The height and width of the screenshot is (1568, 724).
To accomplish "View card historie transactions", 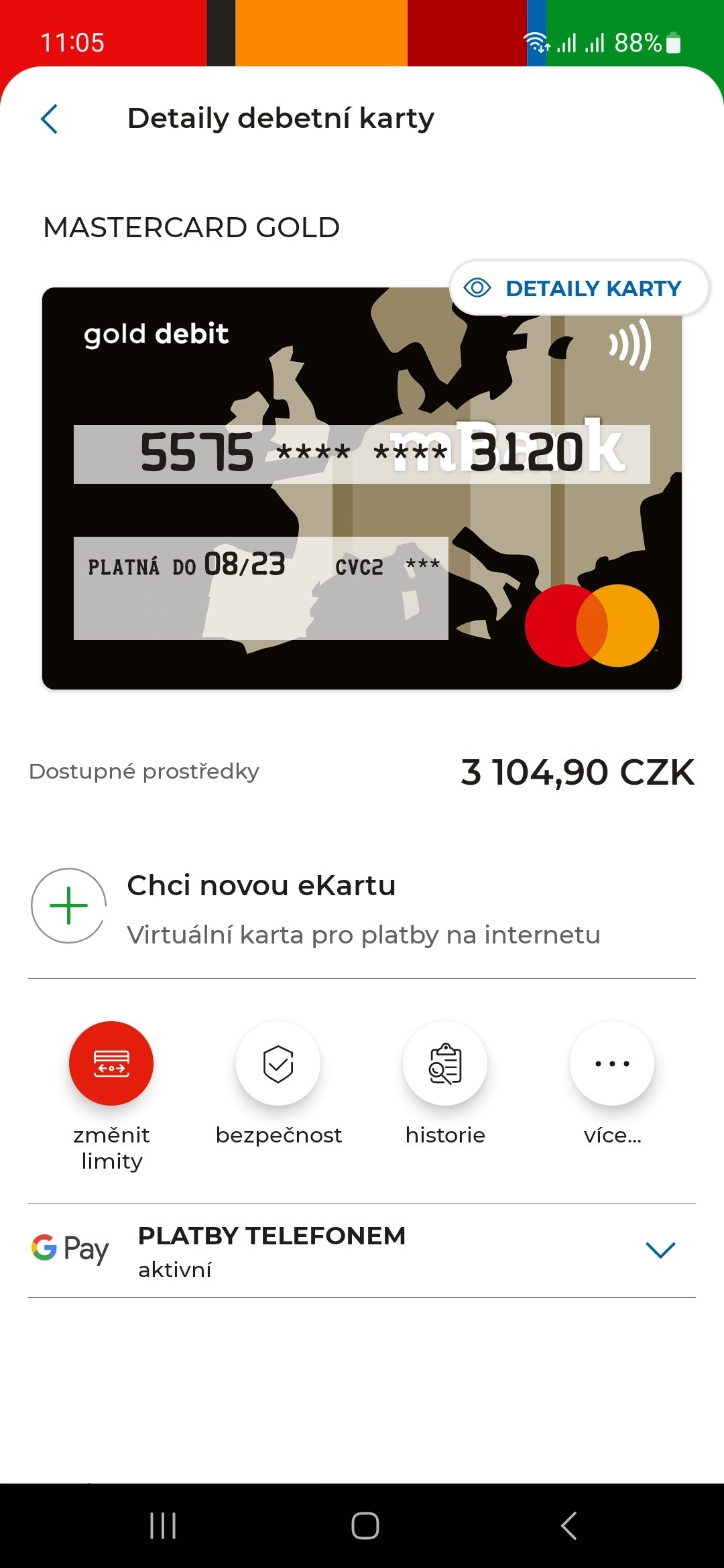I will pyautogui.click(x=445, y=1063).
